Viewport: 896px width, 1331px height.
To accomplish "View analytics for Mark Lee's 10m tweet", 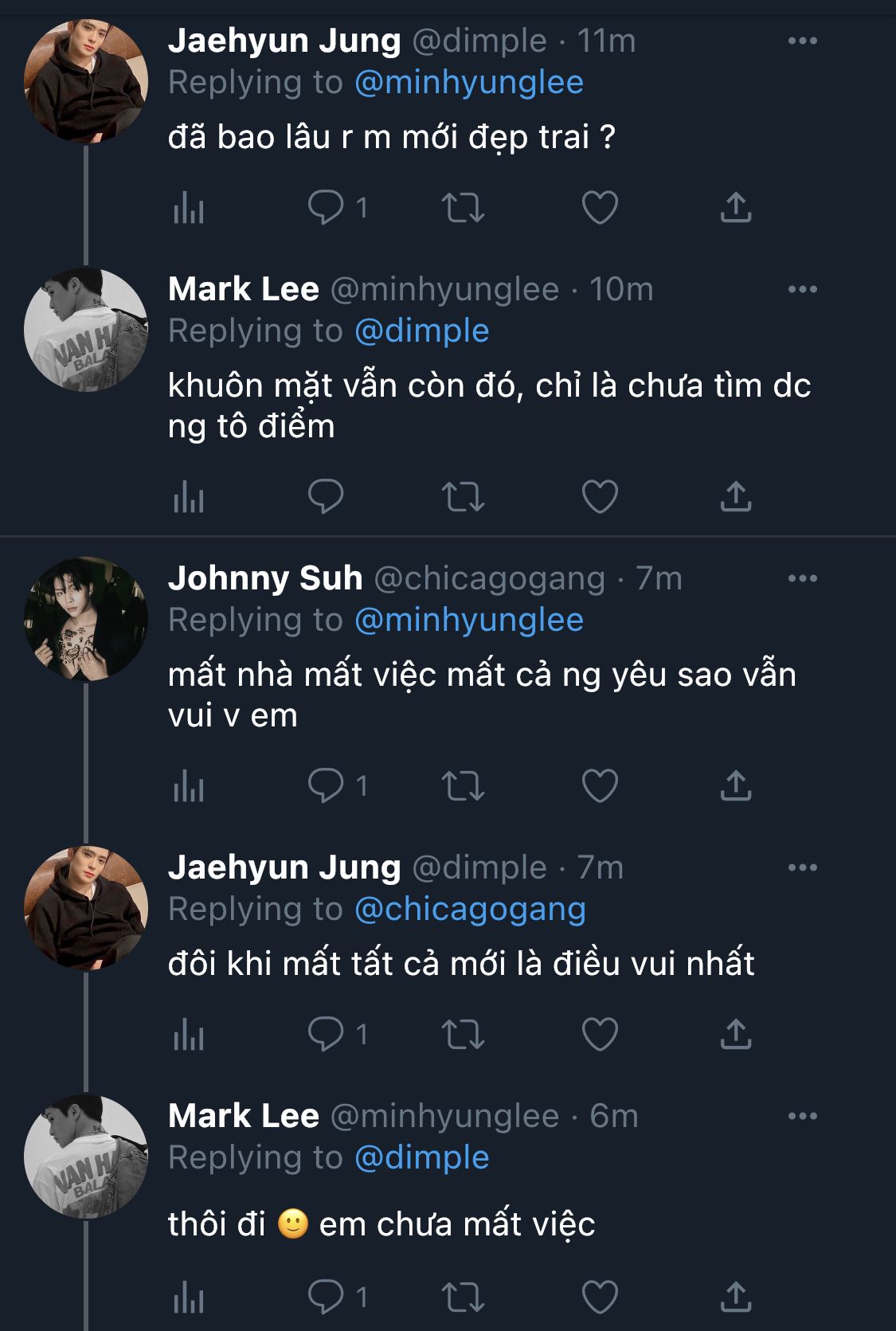I will [189, 498].
